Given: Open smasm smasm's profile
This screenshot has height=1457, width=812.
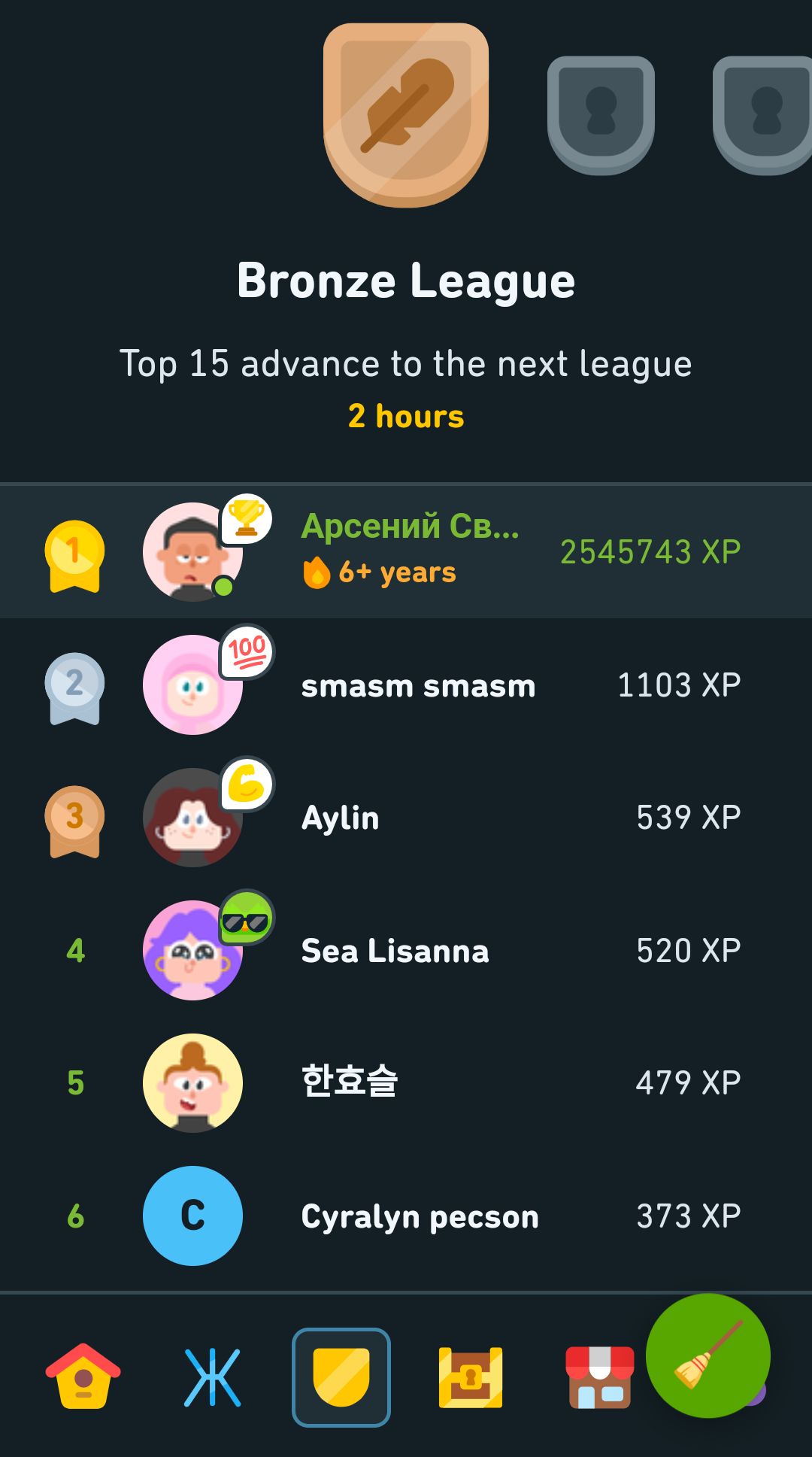Looking at the screenshot, I should (x=406, y=684).
